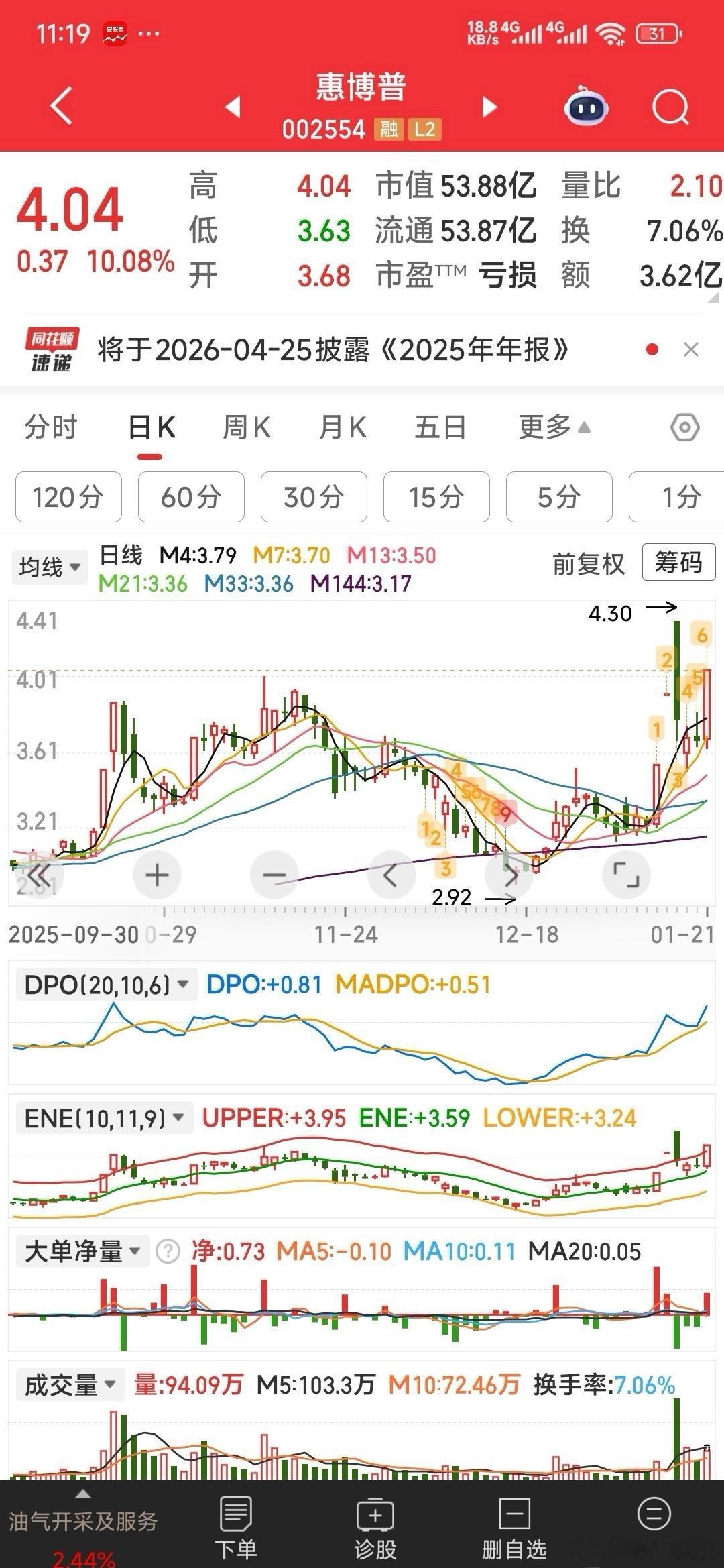Open the AI robot assistant
This screenshot has width=724, height=1568.
586,107
